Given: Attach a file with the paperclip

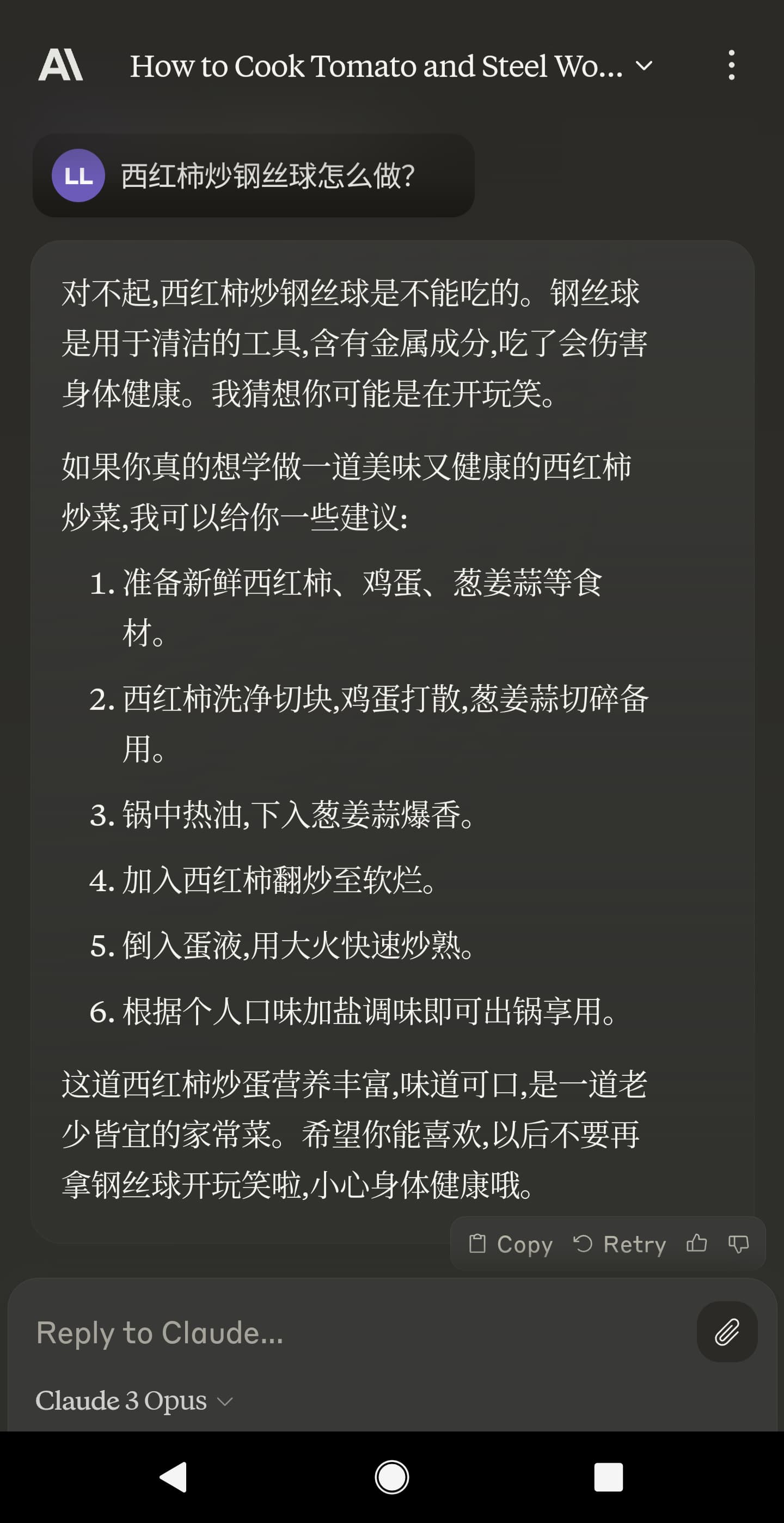Looking at the screenshot, I should click(x=727, y=1331).
